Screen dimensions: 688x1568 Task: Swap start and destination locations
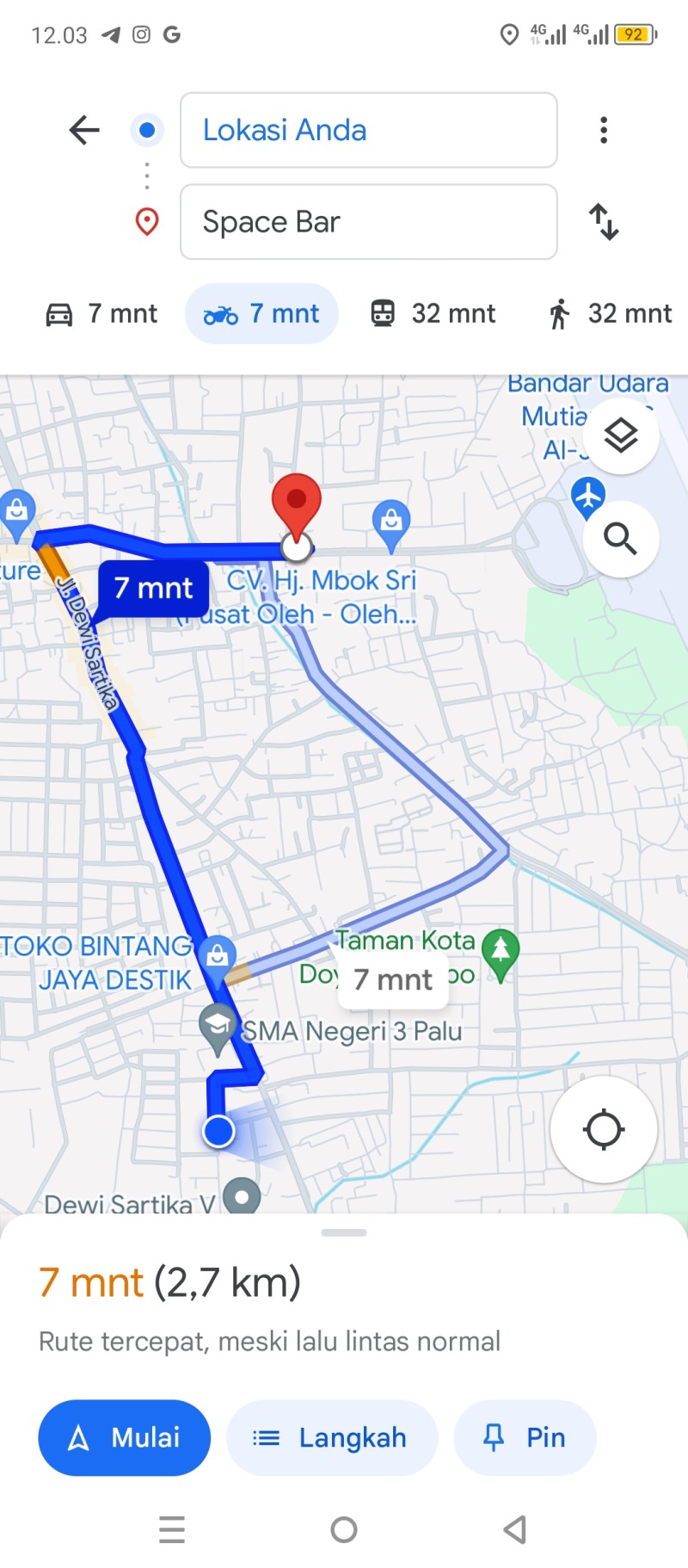(x=604, y=221)
